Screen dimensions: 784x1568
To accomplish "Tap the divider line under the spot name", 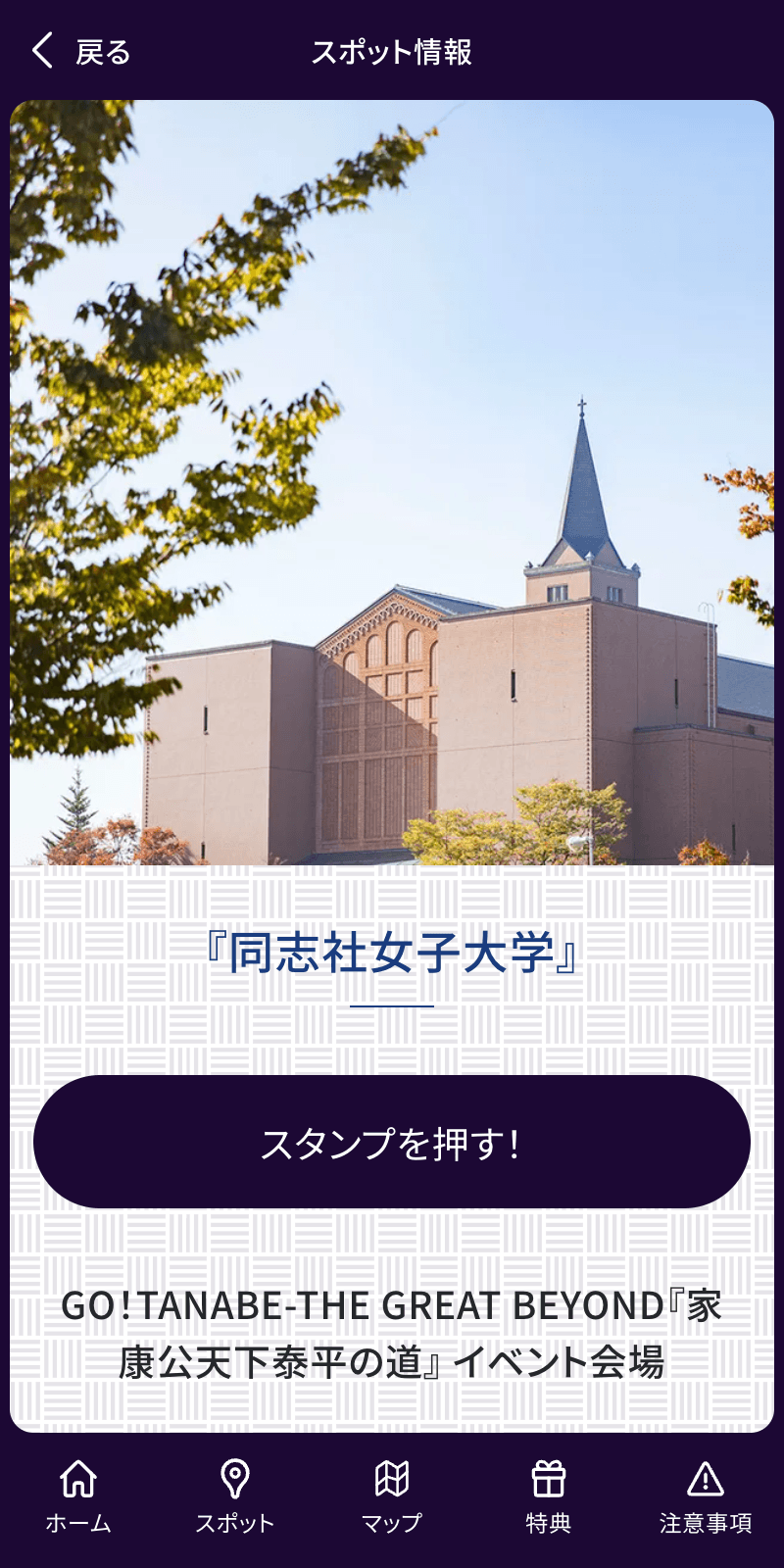I will pyautogui.click(x=392, y=1004).
